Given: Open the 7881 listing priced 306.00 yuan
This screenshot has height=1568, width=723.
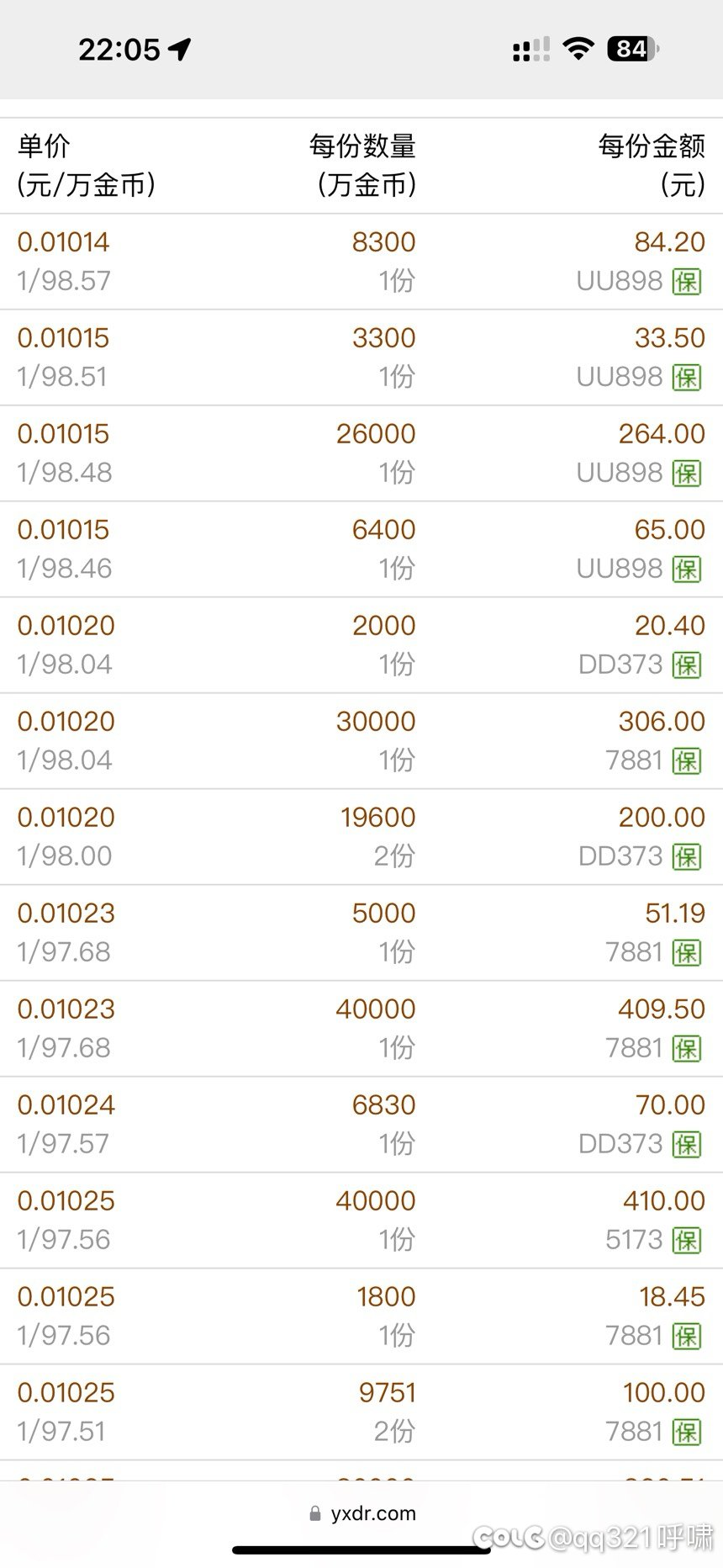Looking at the screenshot, I should pos(361,741).
